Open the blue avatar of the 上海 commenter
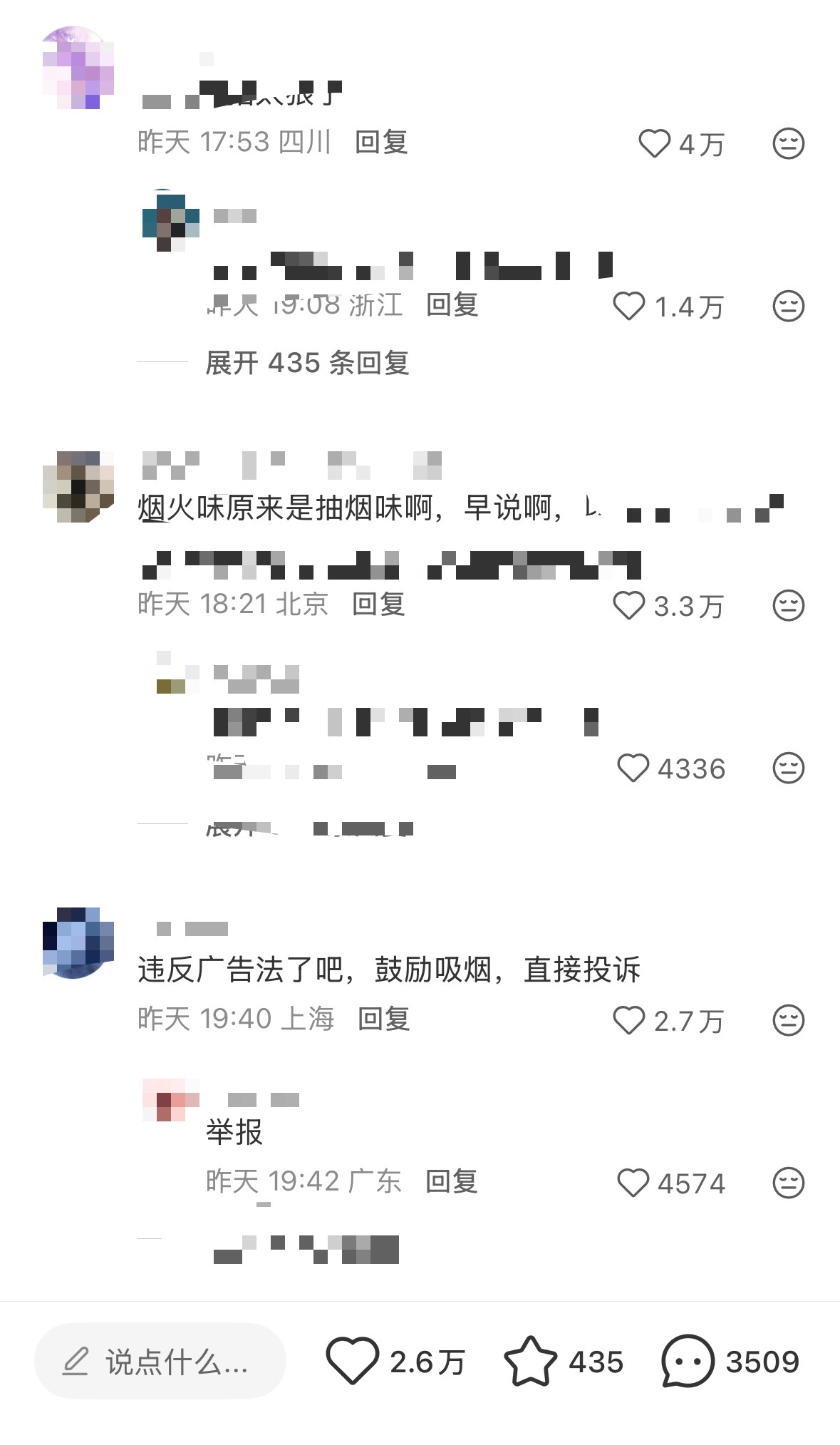This screenshot has width=840, height=1445. pyautogui.click(x=78, y=942)
